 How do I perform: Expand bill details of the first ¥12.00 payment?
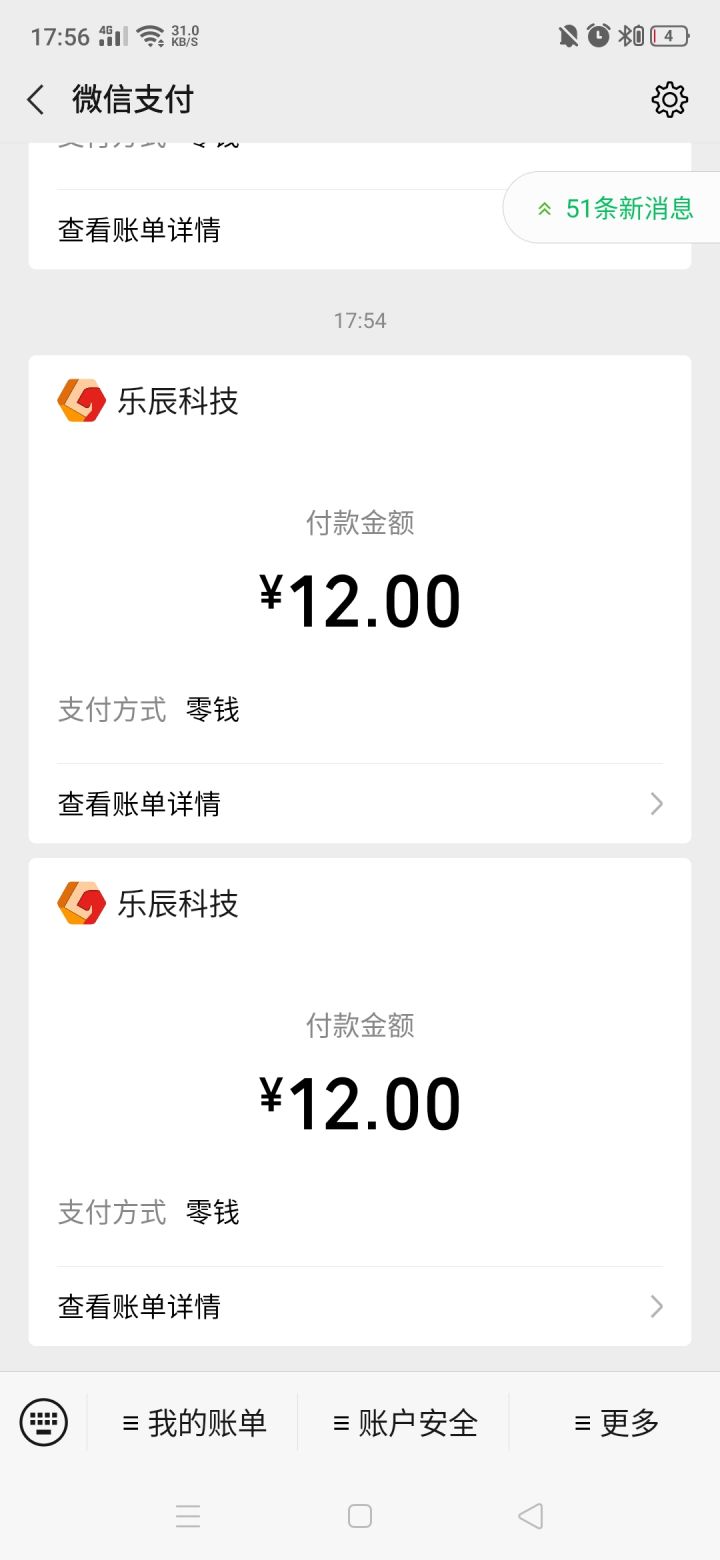point(360,803)
